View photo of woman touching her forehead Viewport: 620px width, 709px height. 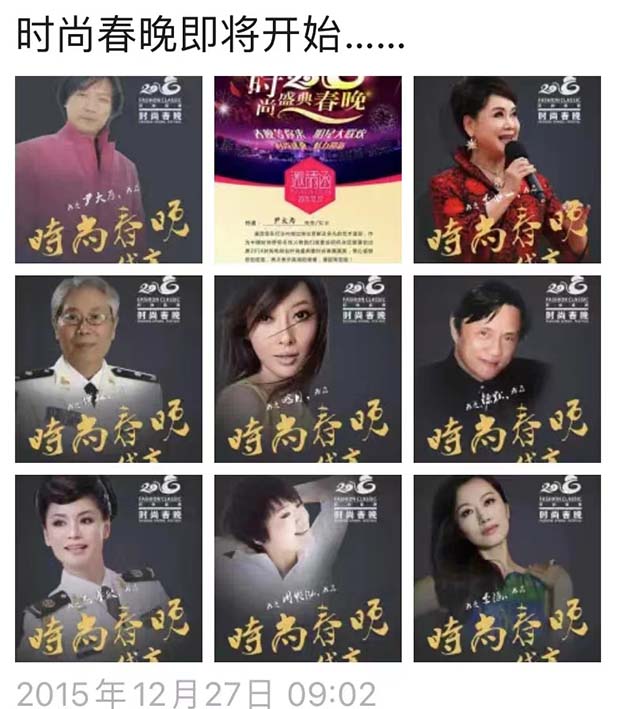pyautogui.click(x=307, y=368)
